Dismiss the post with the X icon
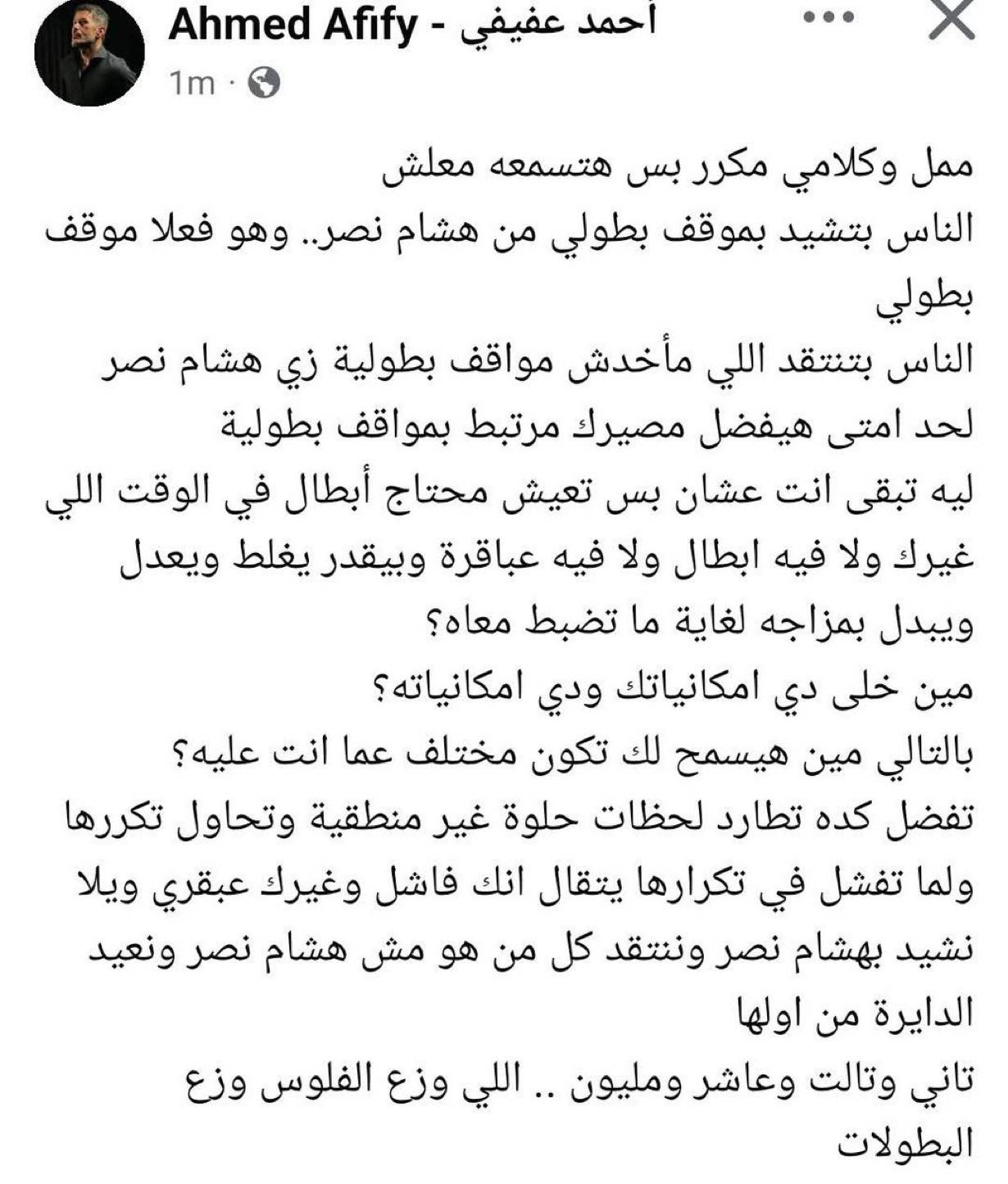The image size is (1008, 1184). coord(949,20)
